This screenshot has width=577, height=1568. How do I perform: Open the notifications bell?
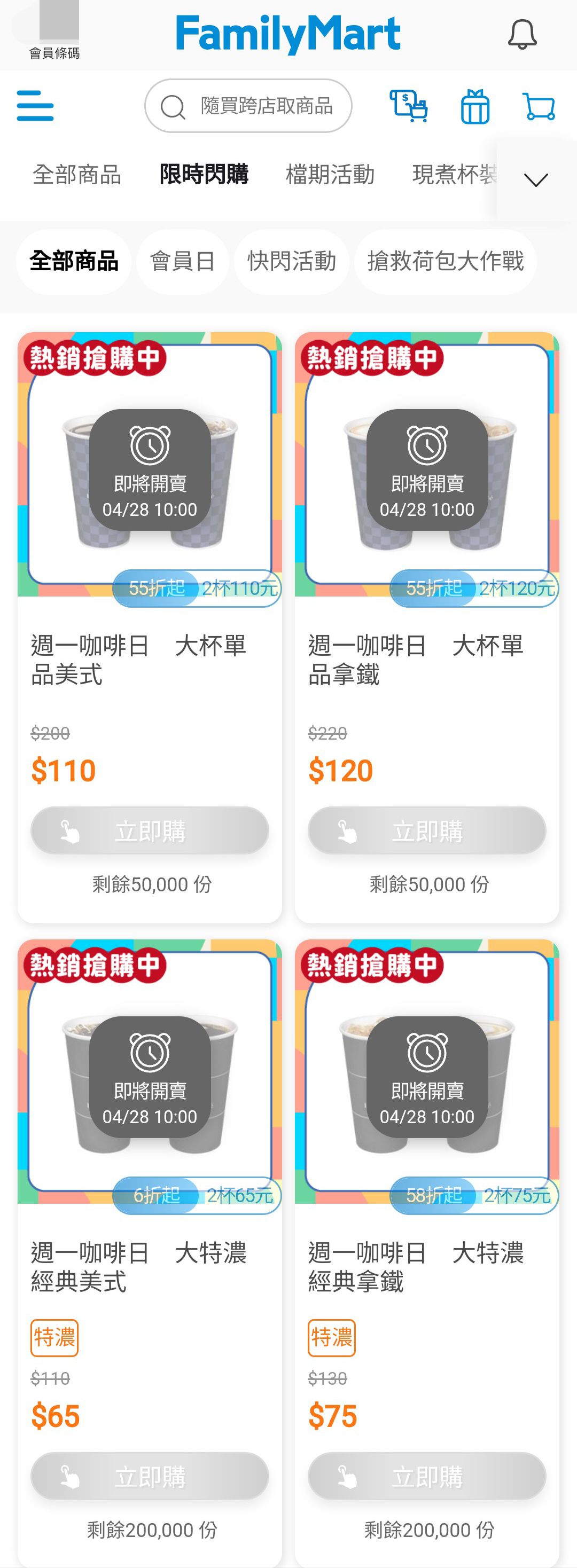pyautogui.click(x=522, y=34)
